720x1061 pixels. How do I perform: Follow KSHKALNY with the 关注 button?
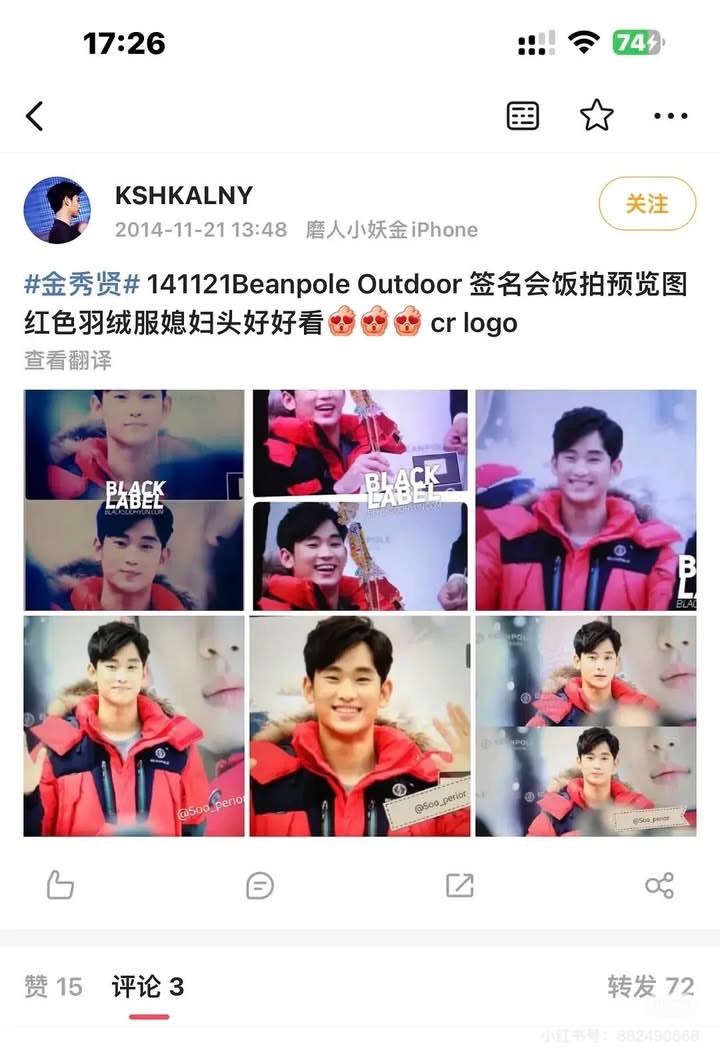click(647, 204)
